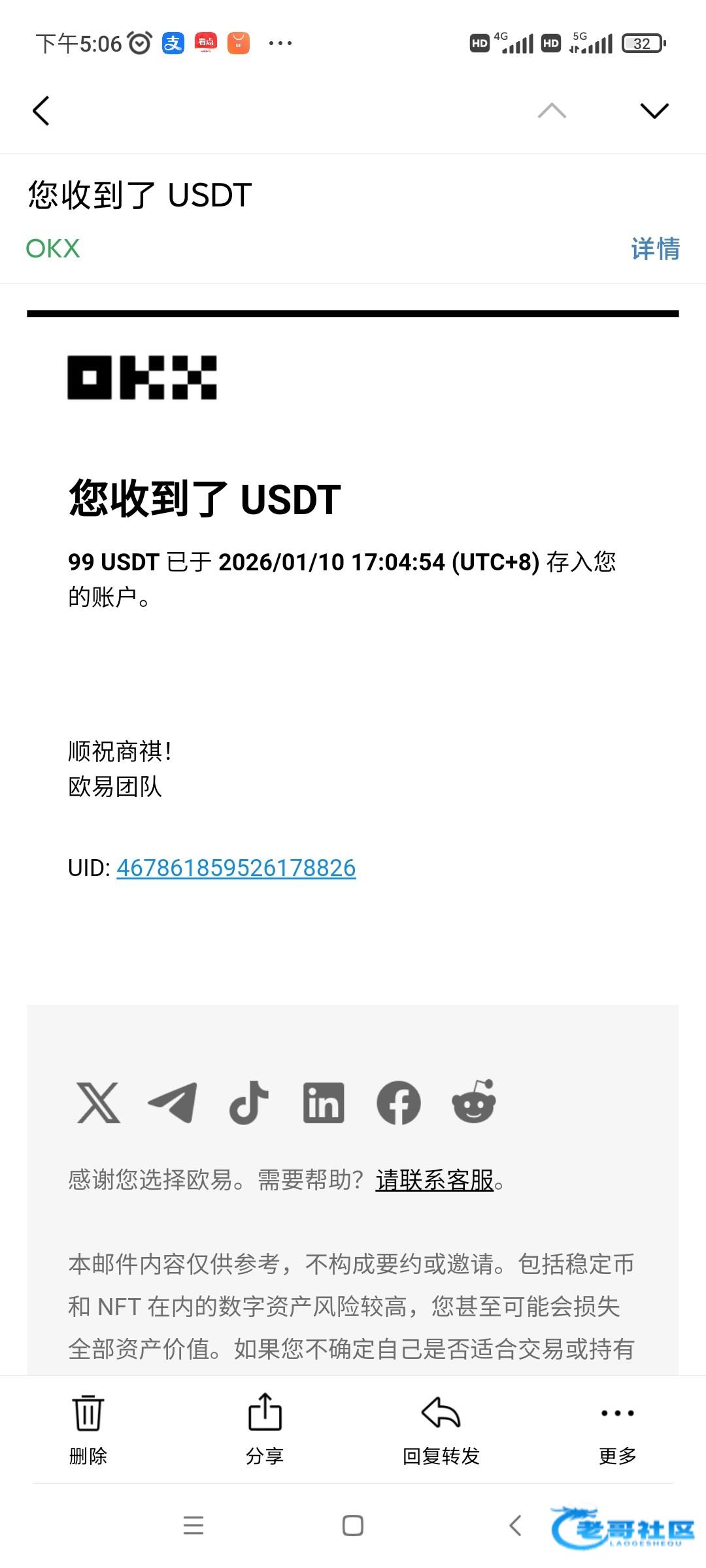Jump to the previous email
Image resolution: width=706 pixels, height=1568 pixels.
point(552,110)
